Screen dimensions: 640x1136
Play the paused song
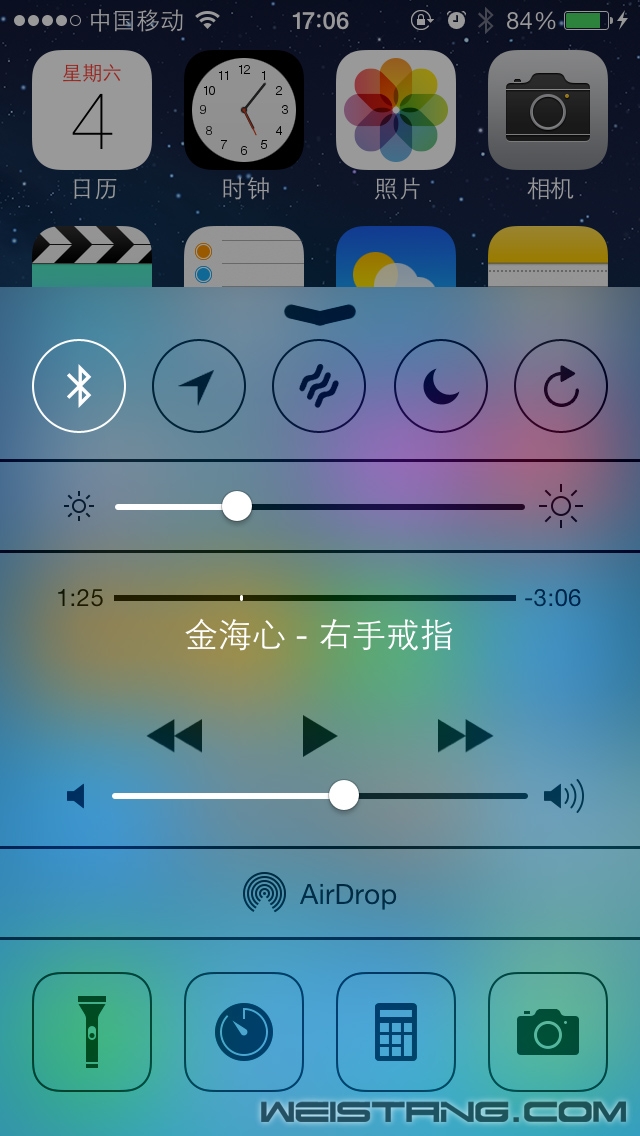(x=319, y=736)
